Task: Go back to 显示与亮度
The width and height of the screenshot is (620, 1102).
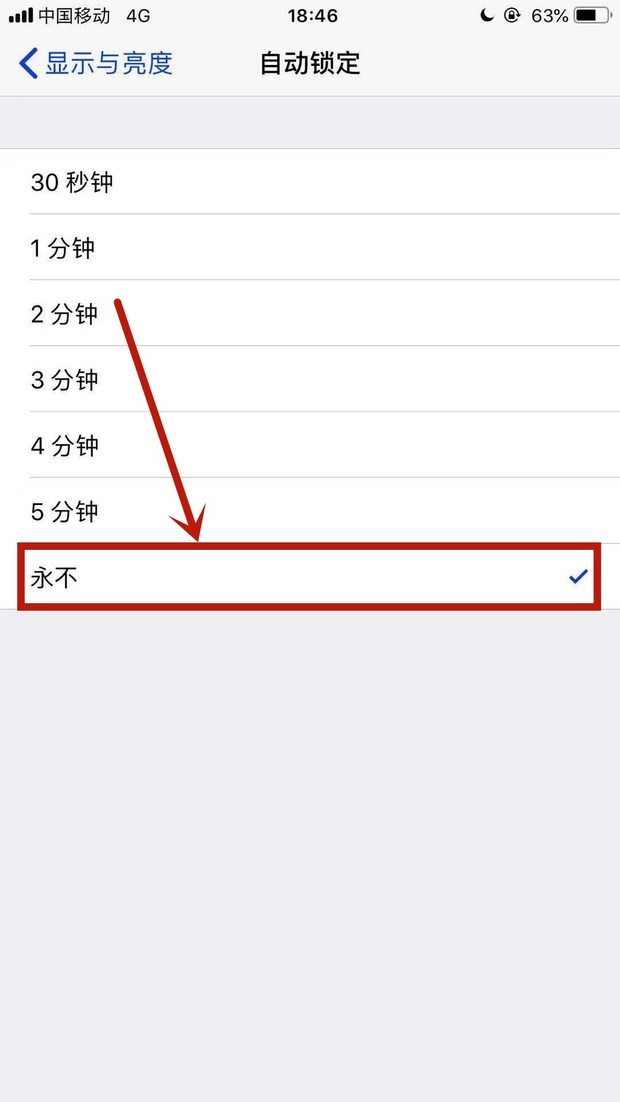Action: point(96,63)
